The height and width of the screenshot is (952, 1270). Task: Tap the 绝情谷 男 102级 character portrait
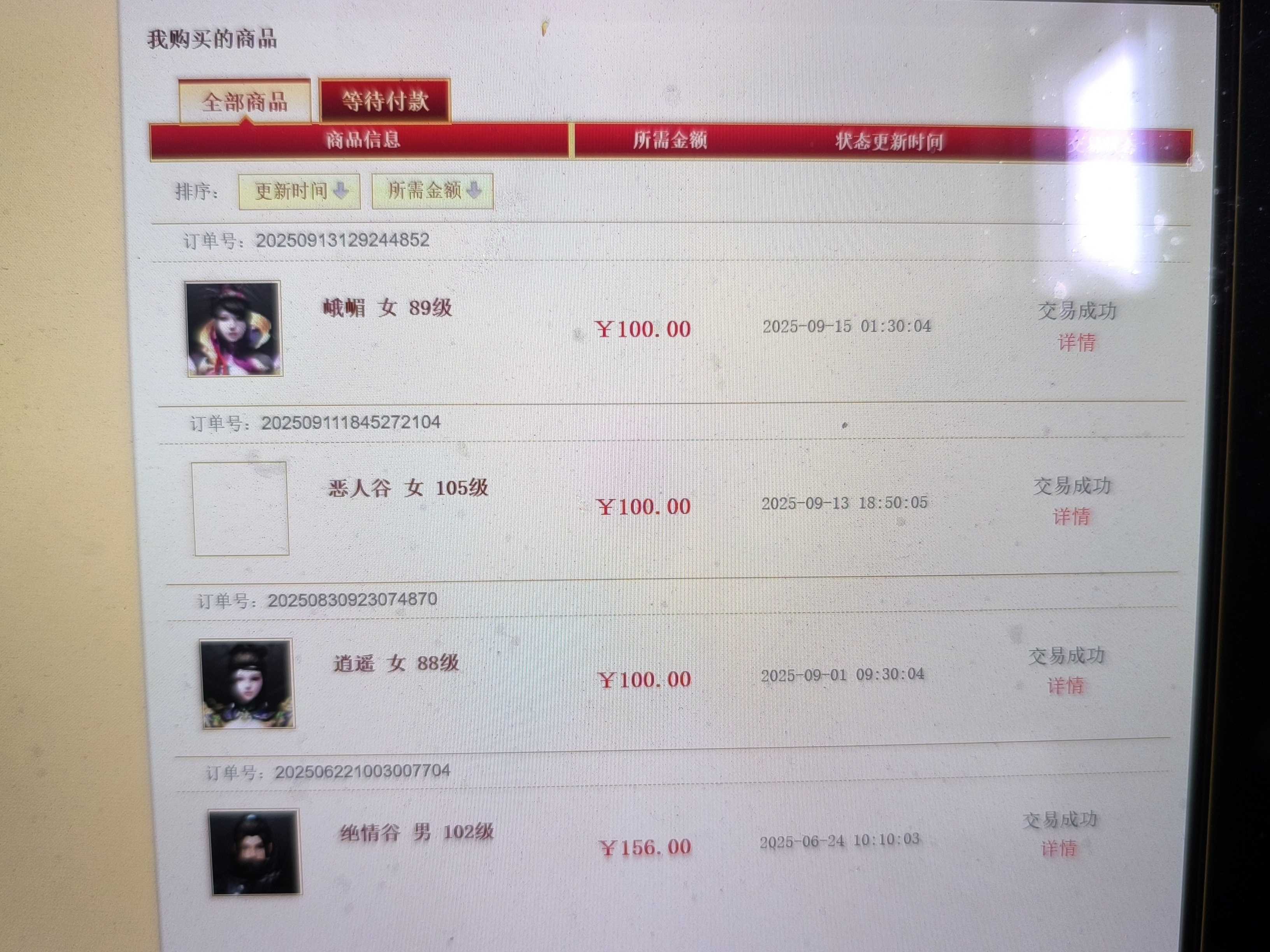254,852
